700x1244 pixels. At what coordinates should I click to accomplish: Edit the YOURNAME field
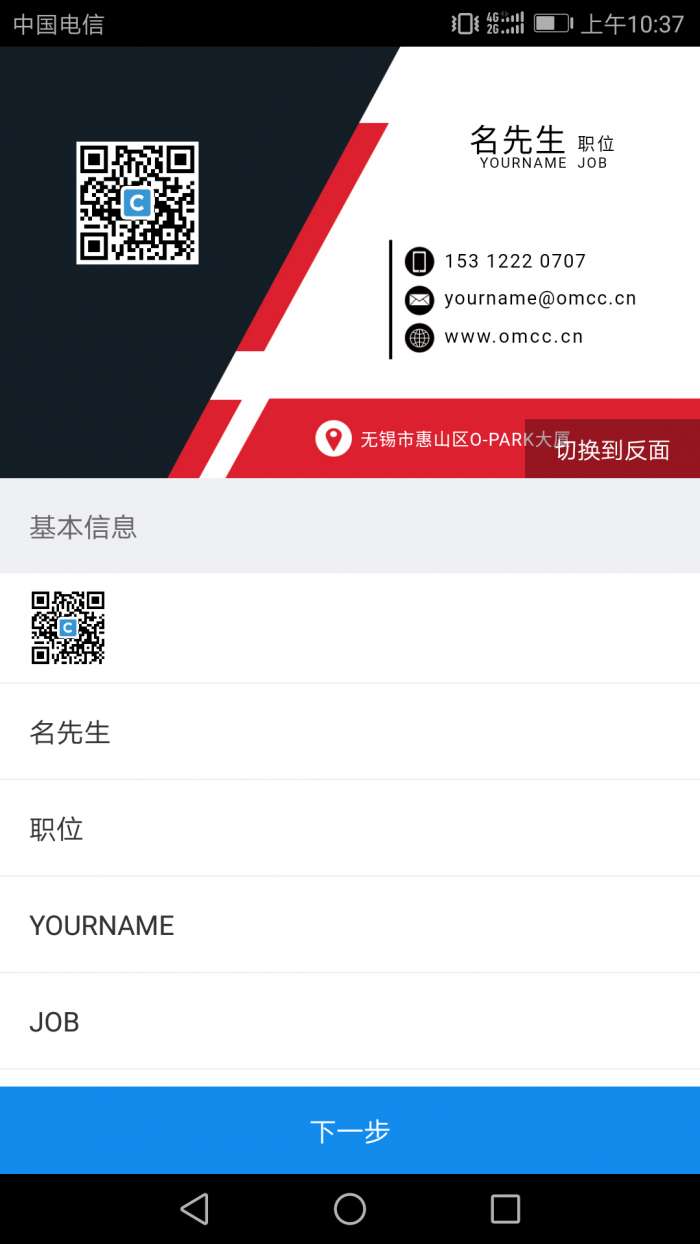tap(350, 925)
